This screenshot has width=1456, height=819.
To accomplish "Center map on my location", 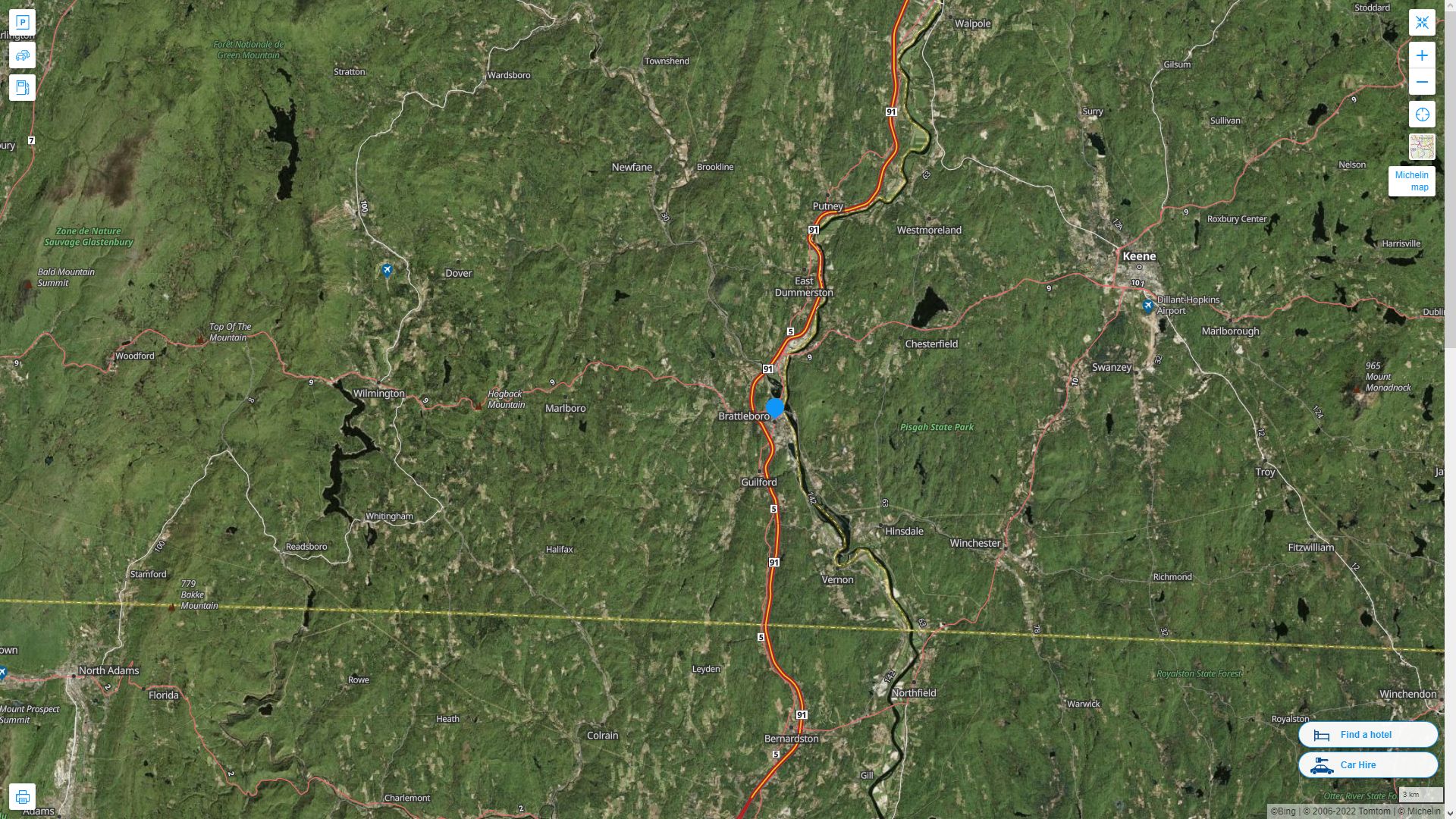I will 1422,115.
